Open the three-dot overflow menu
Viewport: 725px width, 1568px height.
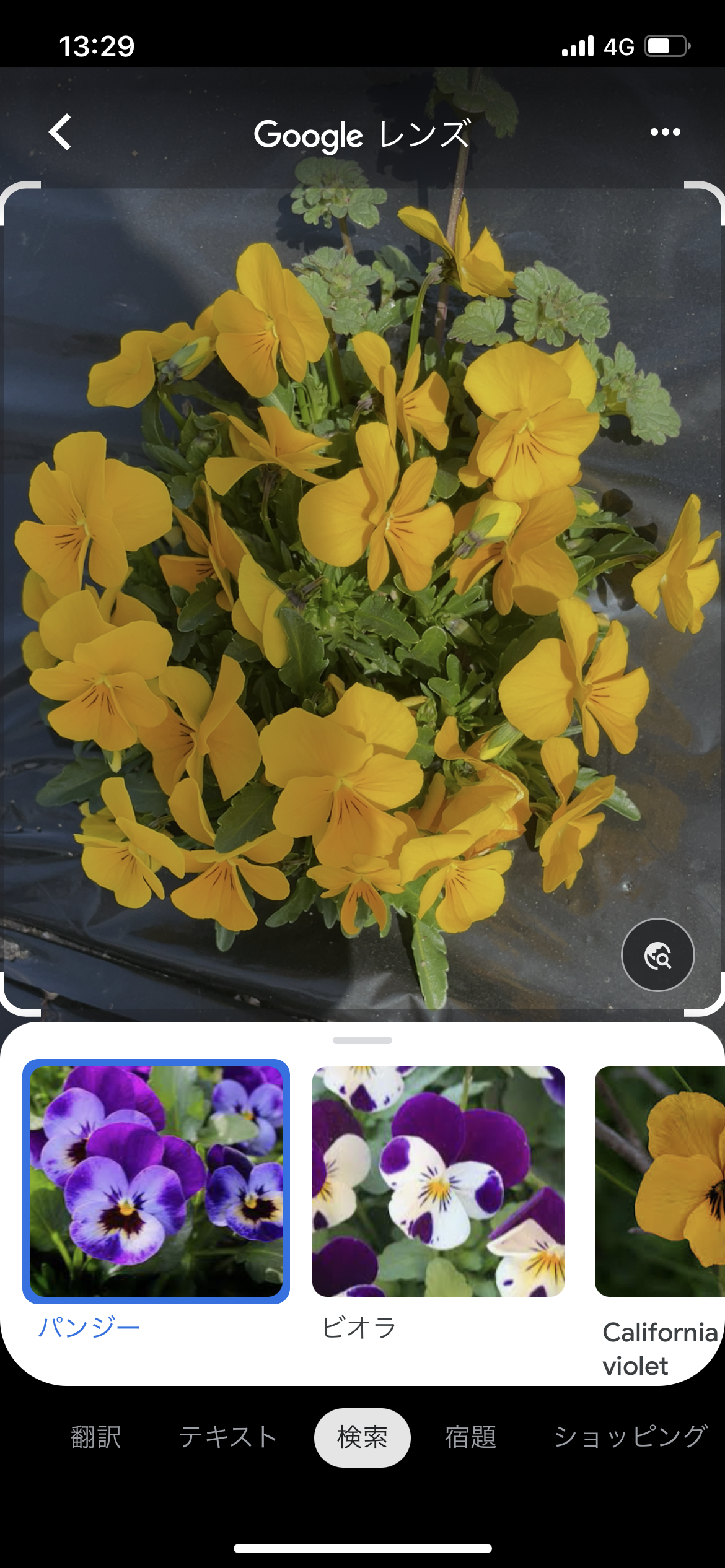click(665, 132)
